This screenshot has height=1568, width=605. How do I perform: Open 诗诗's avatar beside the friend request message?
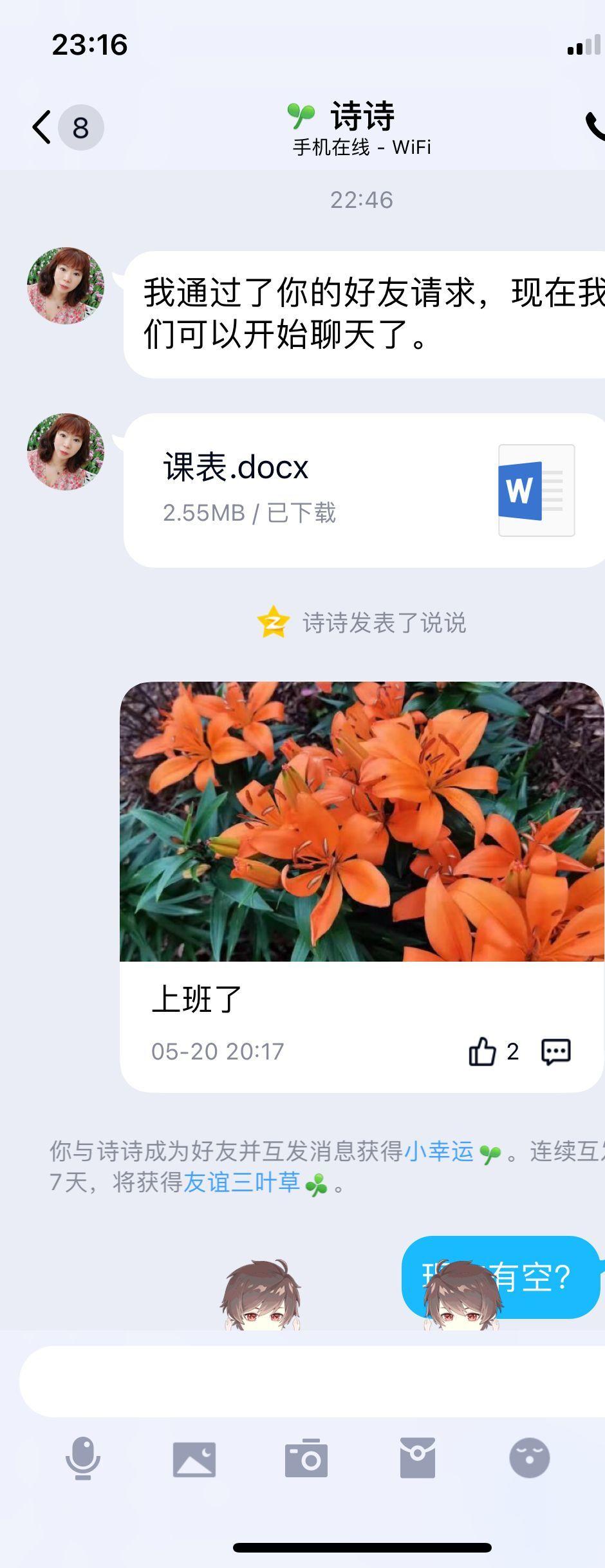coord(66,286)
